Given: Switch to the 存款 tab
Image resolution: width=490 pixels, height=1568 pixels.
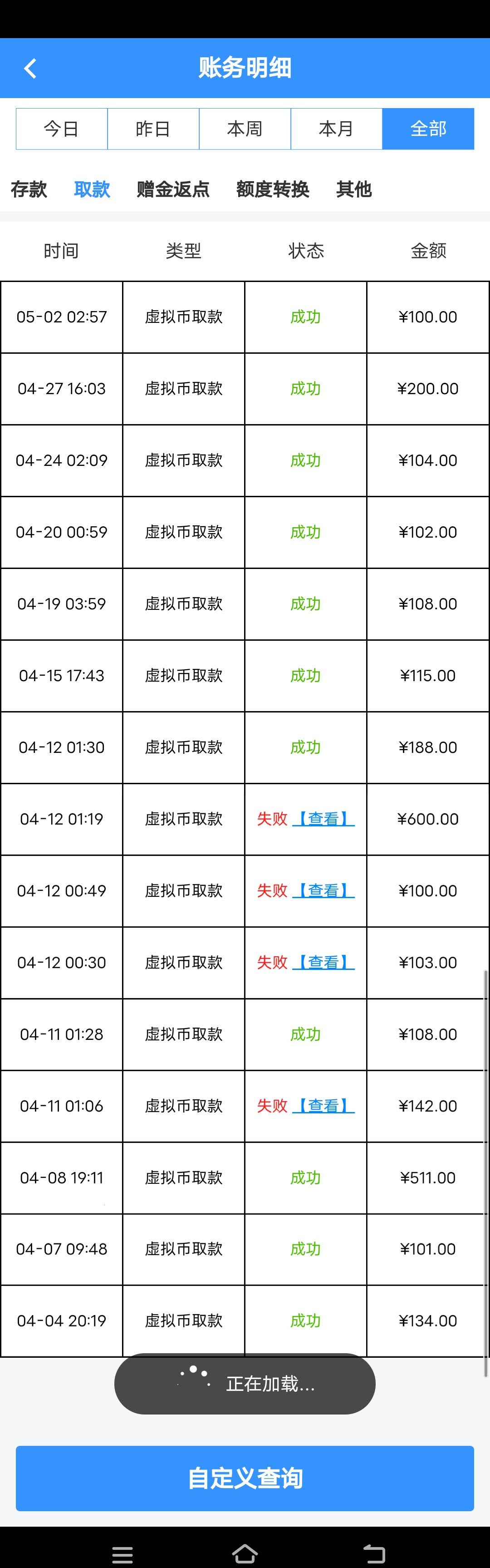Looking at the screenshot, I should click(29, 189).
